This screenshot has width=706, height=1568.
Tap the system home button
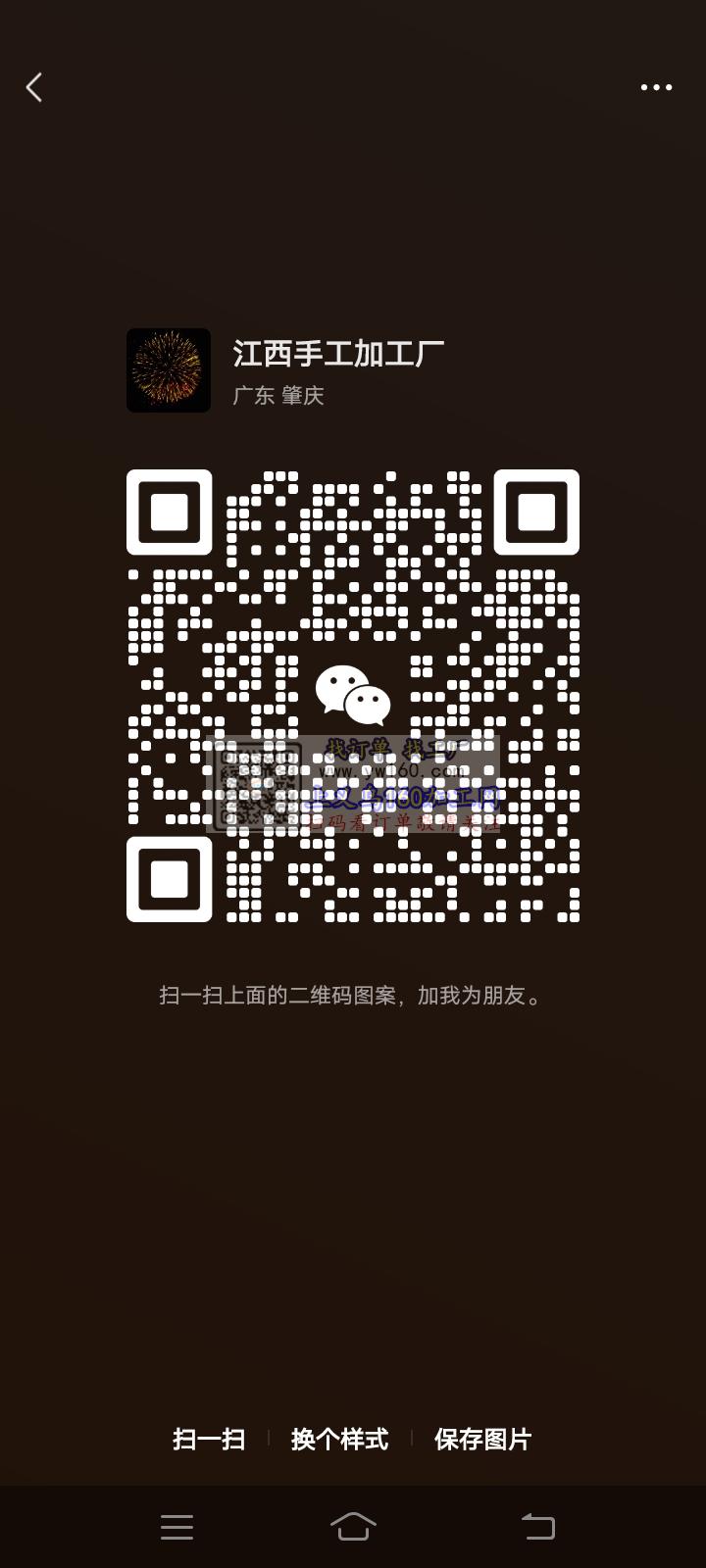tap(353, 1526)
